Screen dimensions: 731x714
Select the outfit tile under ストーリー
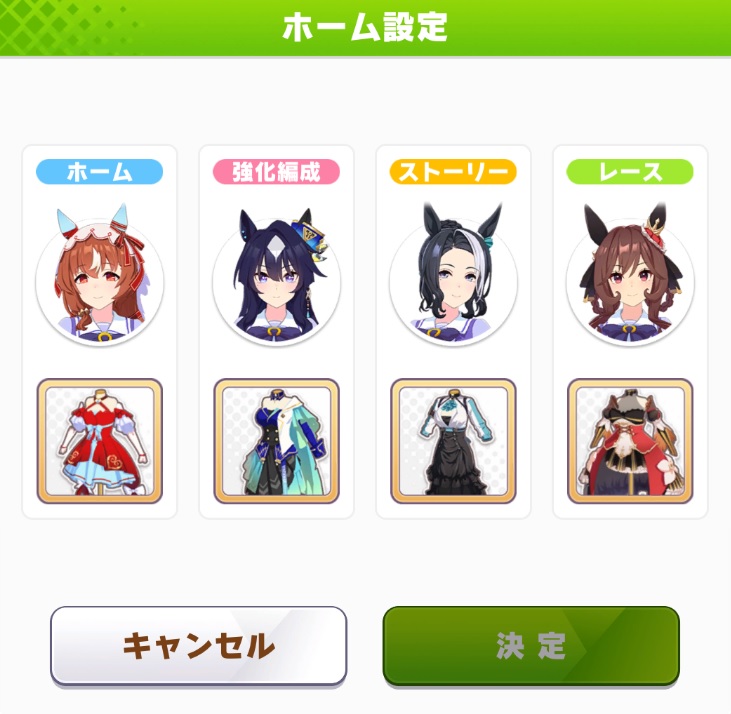pos(453,440)
